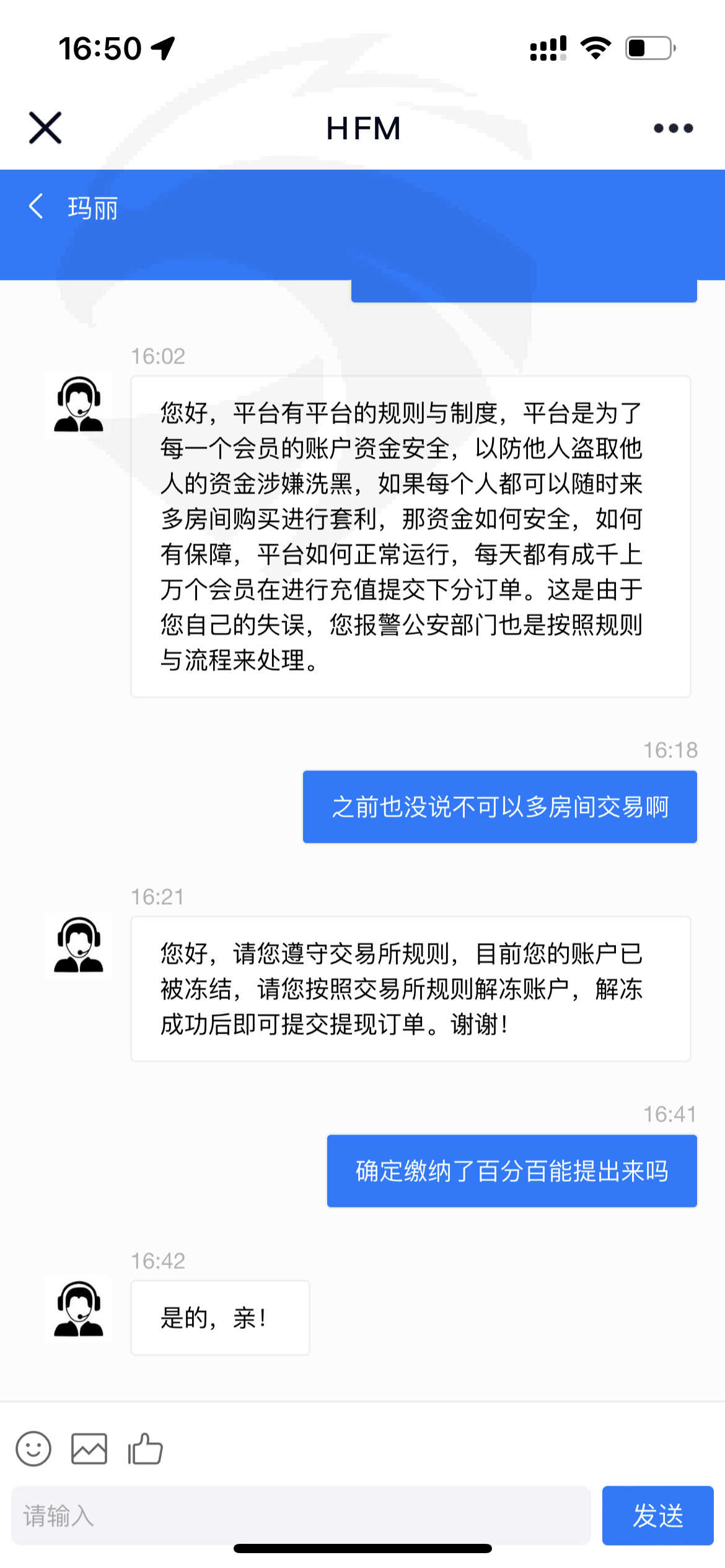This screenshot has height=1568, width=725.
Task: Open the three-dot overflow menu
Action: (673, 128)
